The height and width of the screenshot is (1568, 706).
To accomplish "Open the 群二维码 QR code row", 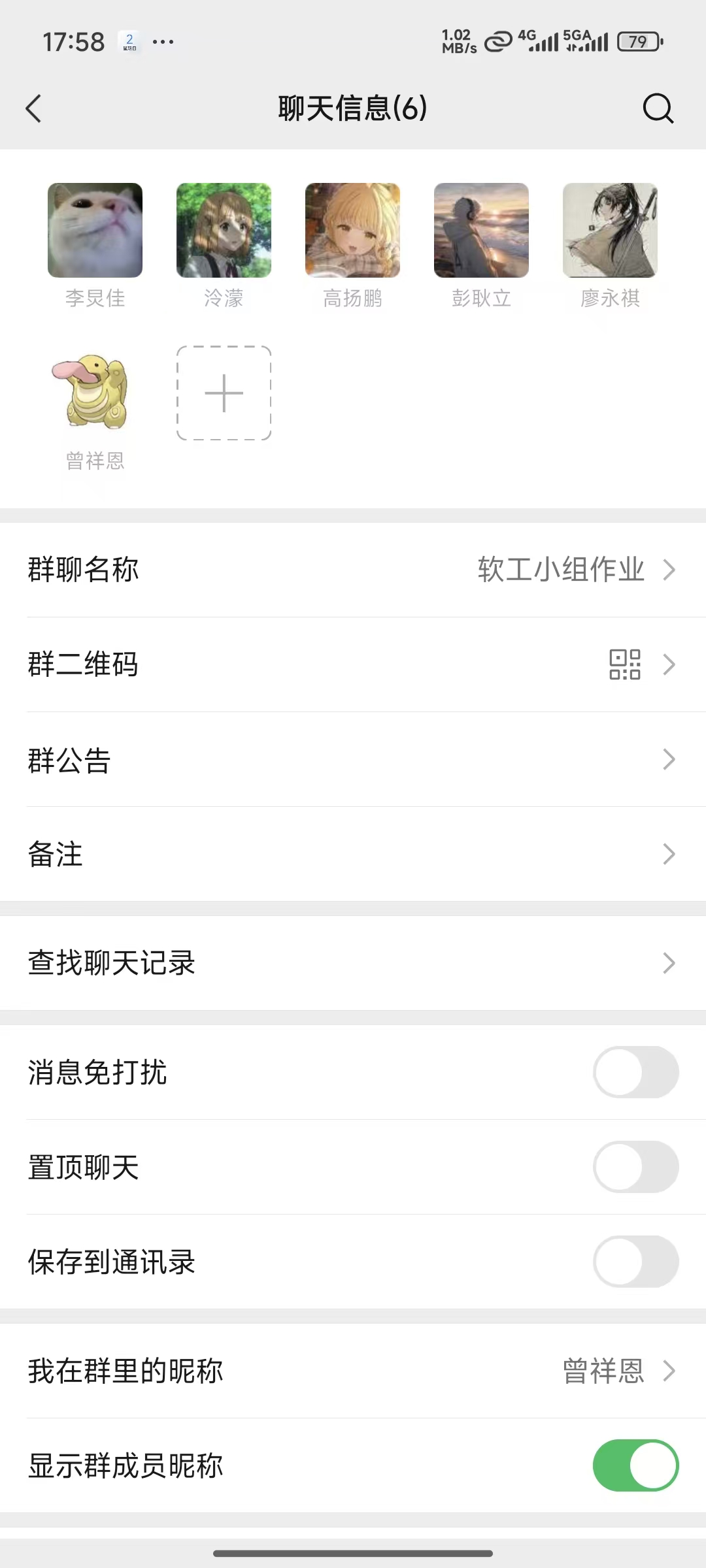I will coord(353,664).
